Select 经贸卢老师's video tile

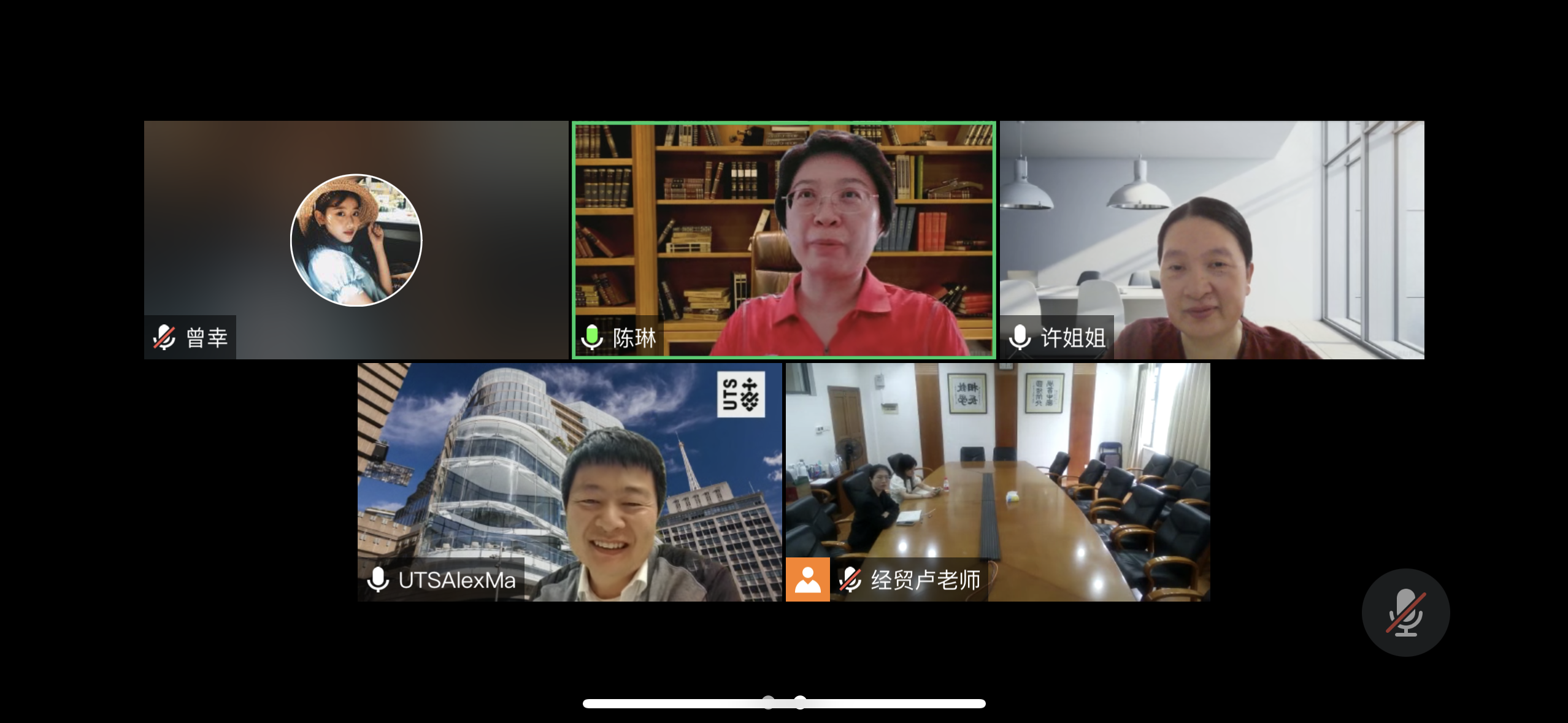pos(997,482)
